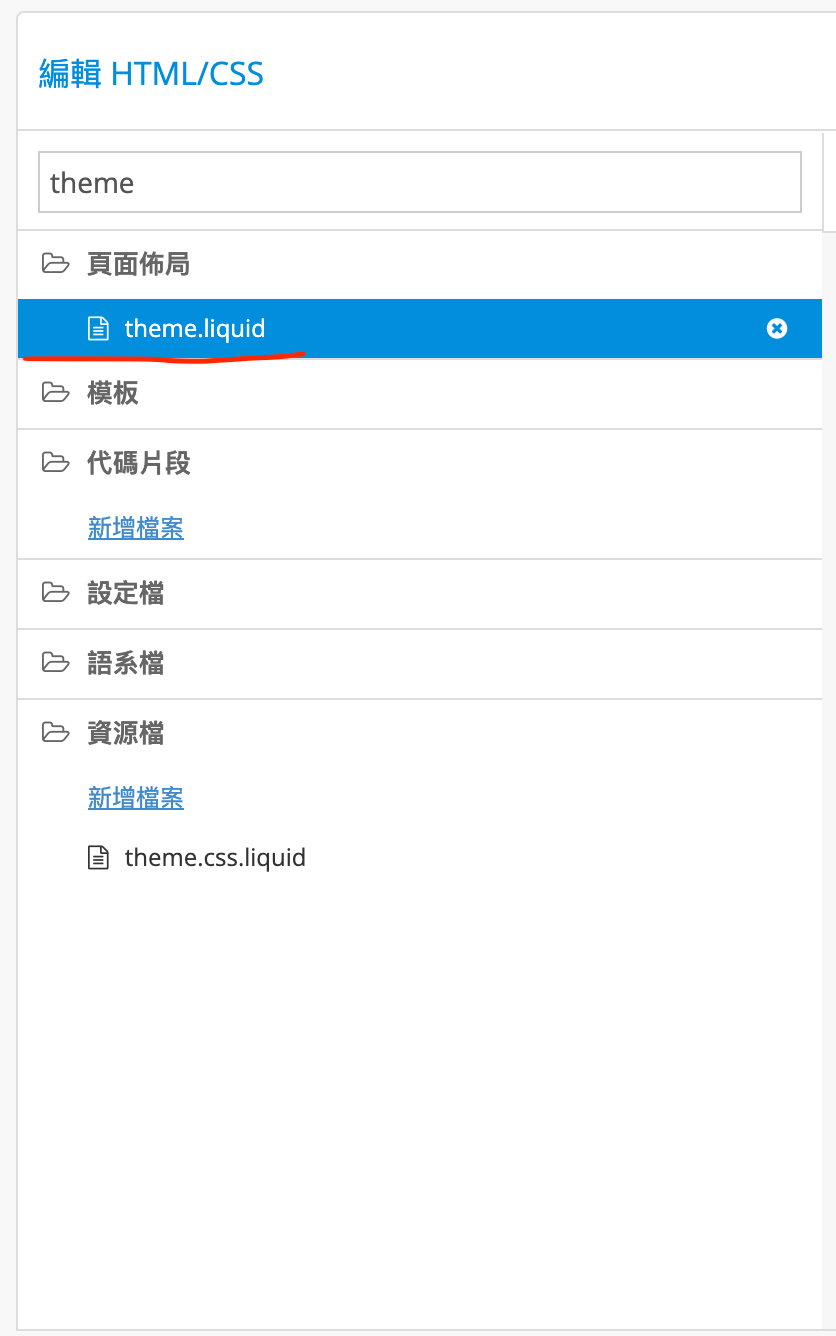The width and height of the screenshot is (836, 1336).
Task: Expand the 設定檔 folder
Action: (x=125, y=593)
